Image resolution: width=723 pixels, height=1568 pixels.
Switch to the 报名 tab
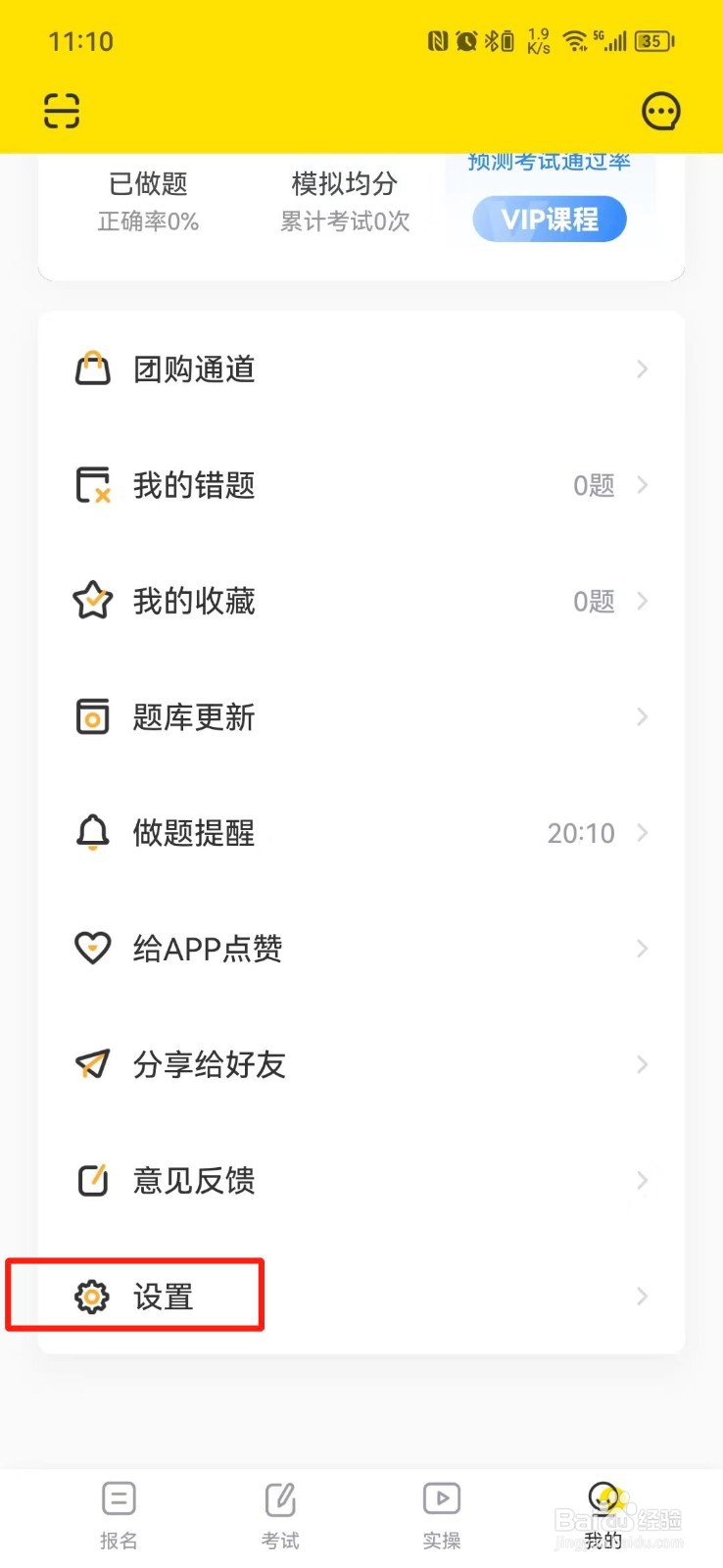click(119, 1514)
